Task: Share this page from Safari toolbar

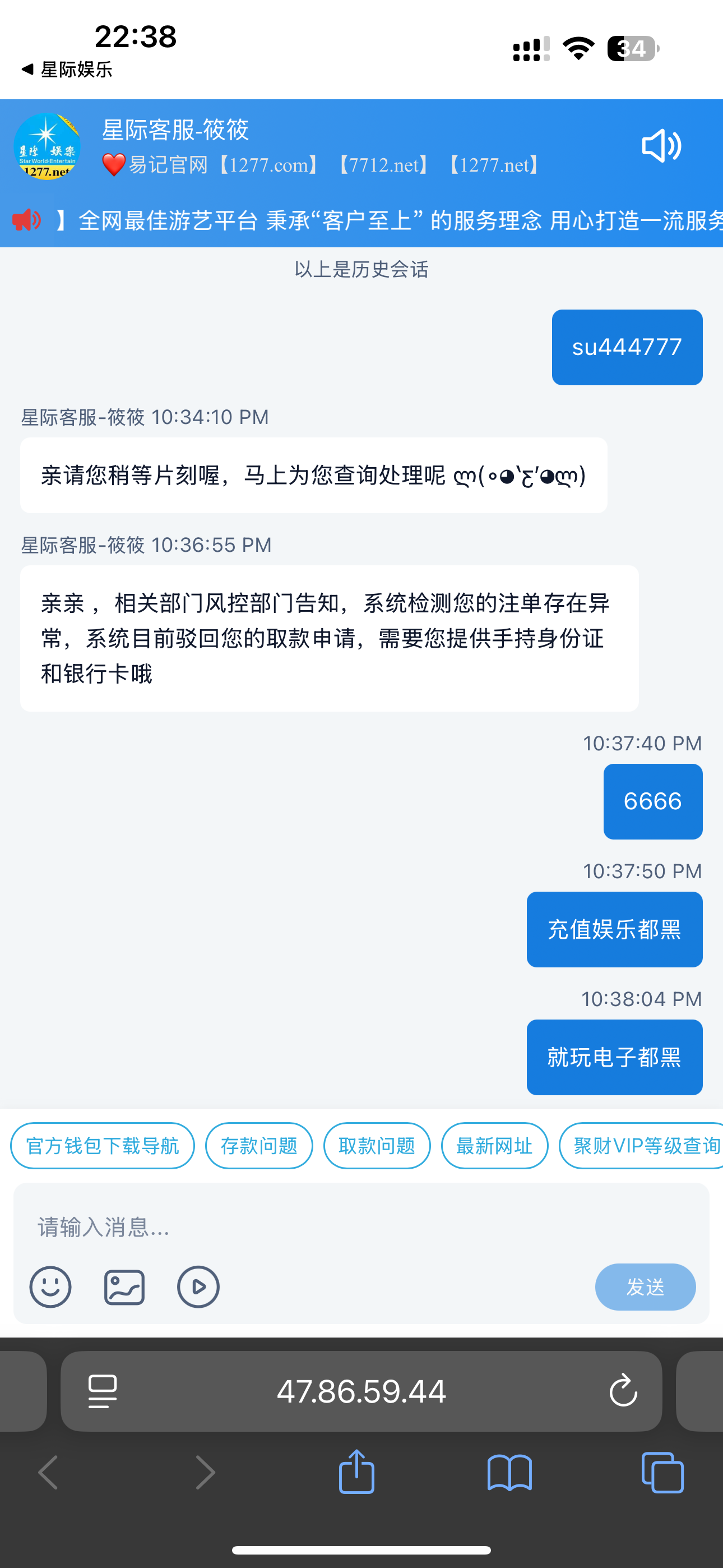Action: 356,1472
